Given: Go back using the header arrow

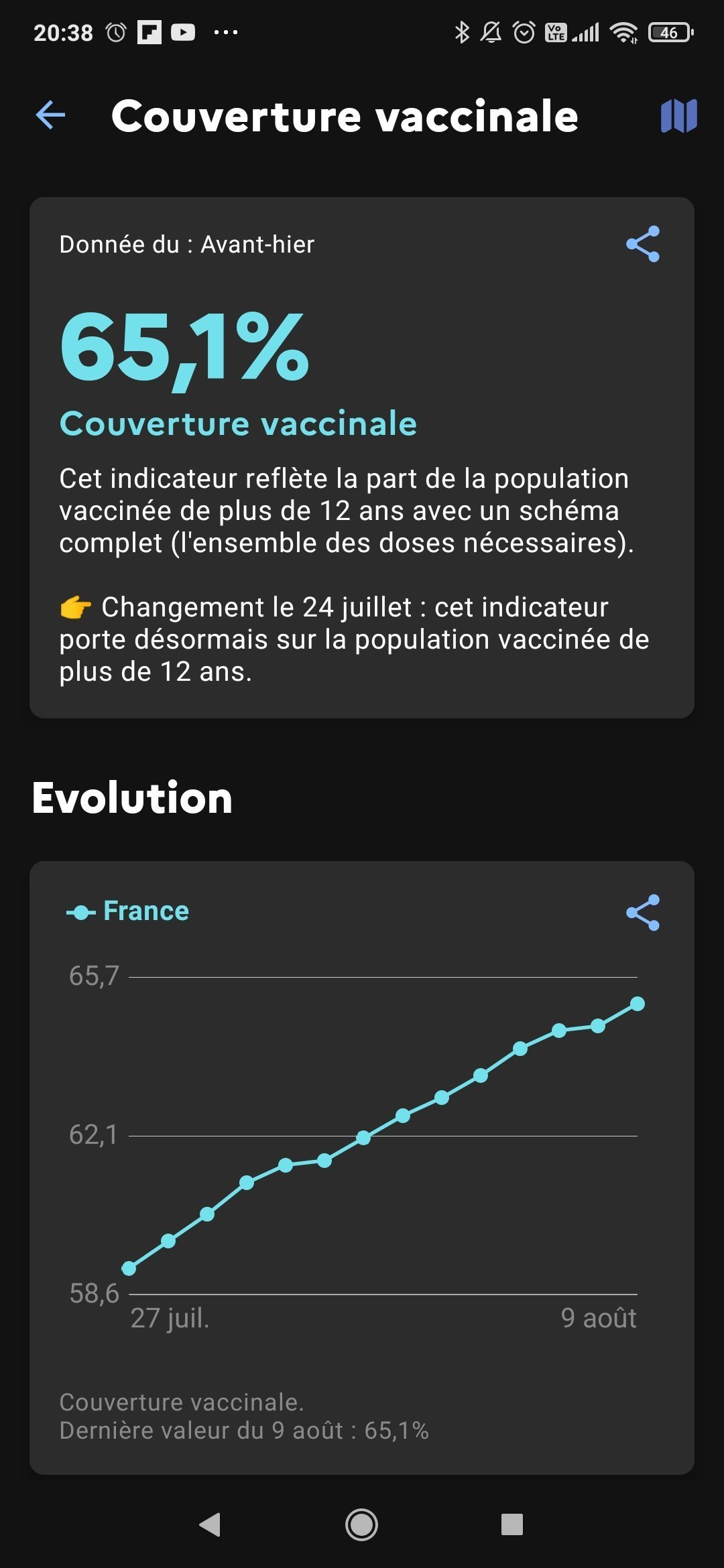Looking at the screenshot, I should (x=50, y=115).
